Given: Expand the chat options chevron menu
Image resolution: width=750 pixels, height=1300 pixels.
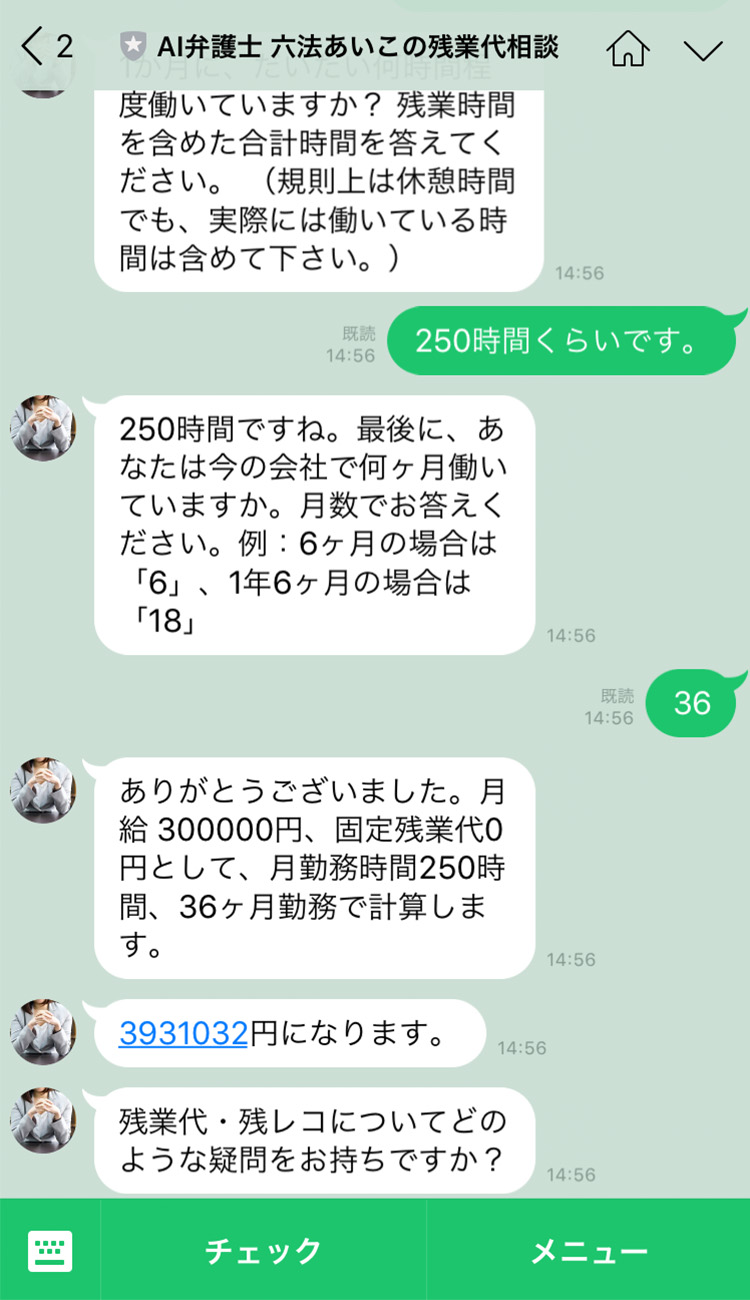Looking at the screenshot, I should pos(703,49).
